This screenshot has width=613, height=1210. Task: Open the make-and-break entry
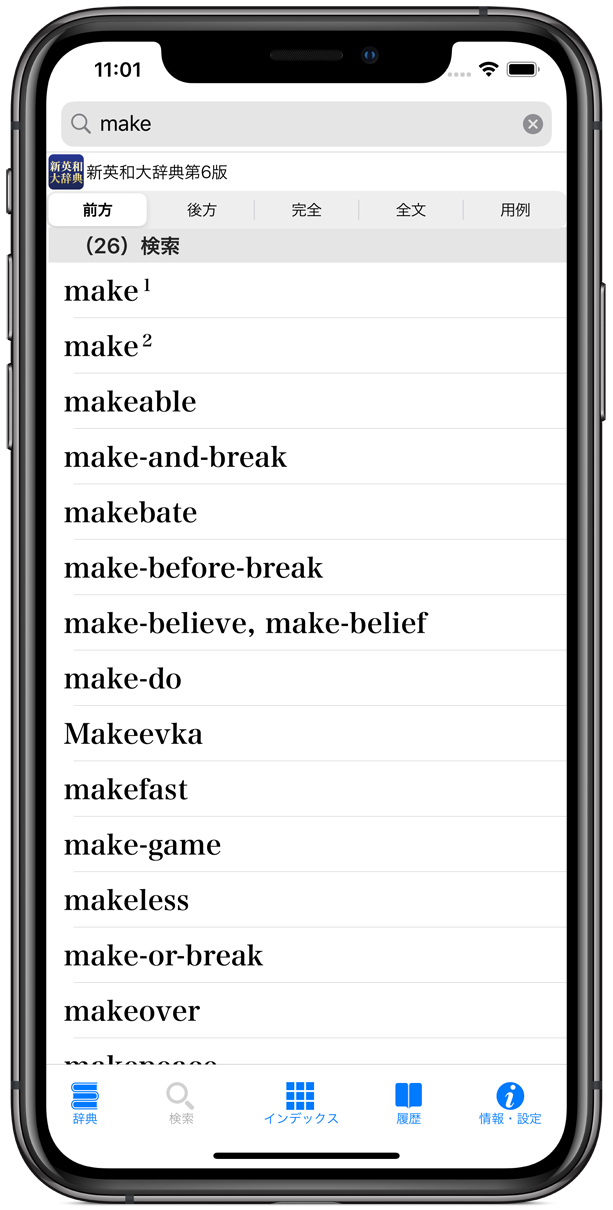(306, 457)
